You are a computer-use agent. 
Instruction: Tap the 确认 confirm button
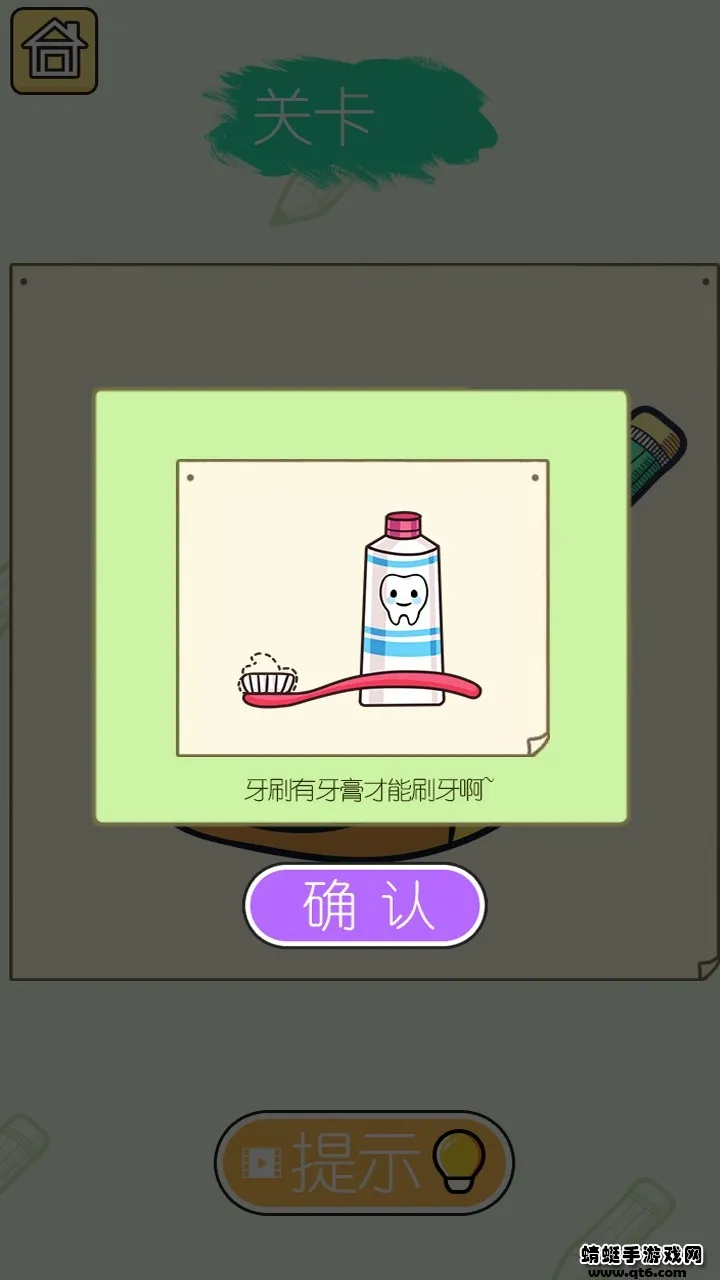[365, 905]
